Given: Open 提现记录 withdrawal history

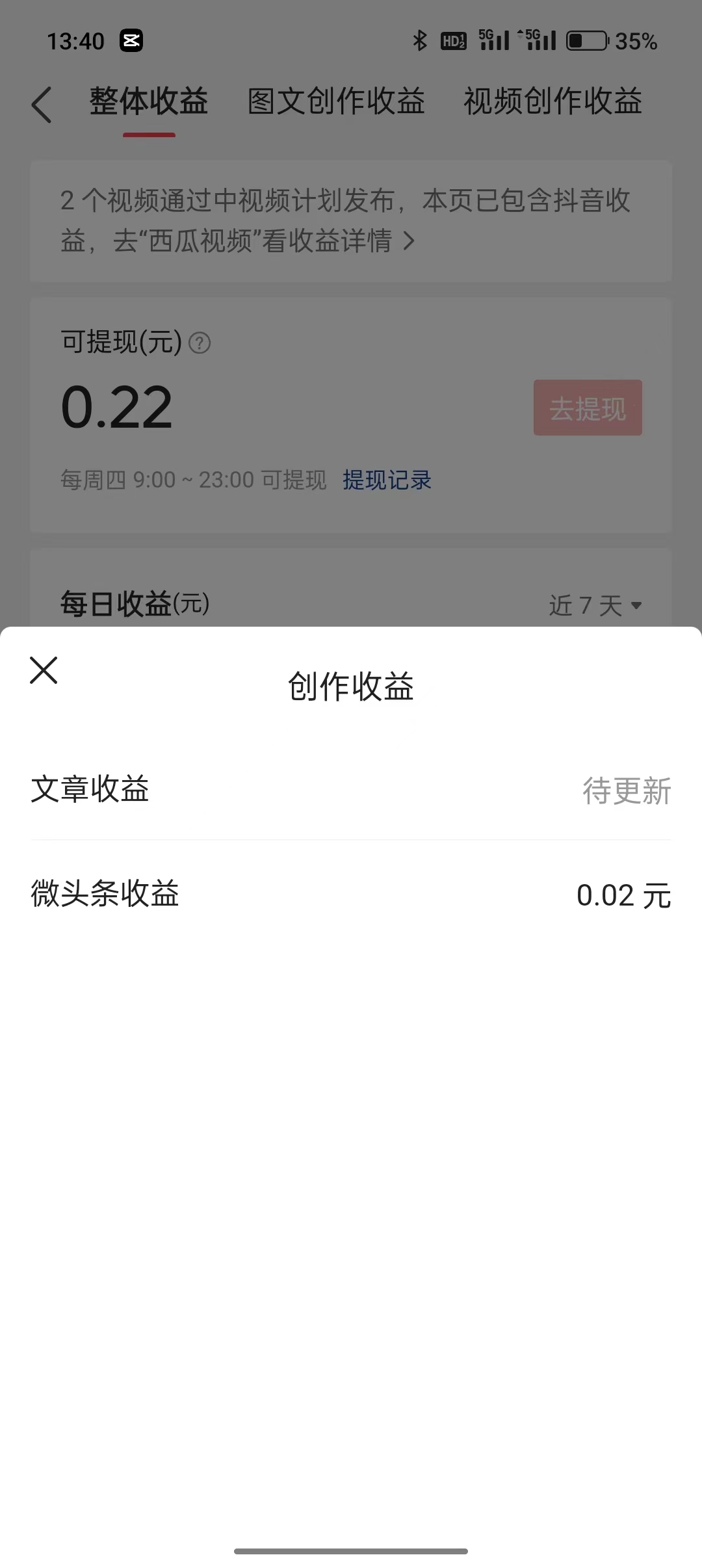Looking at the screenshot, I should point(387,480).
